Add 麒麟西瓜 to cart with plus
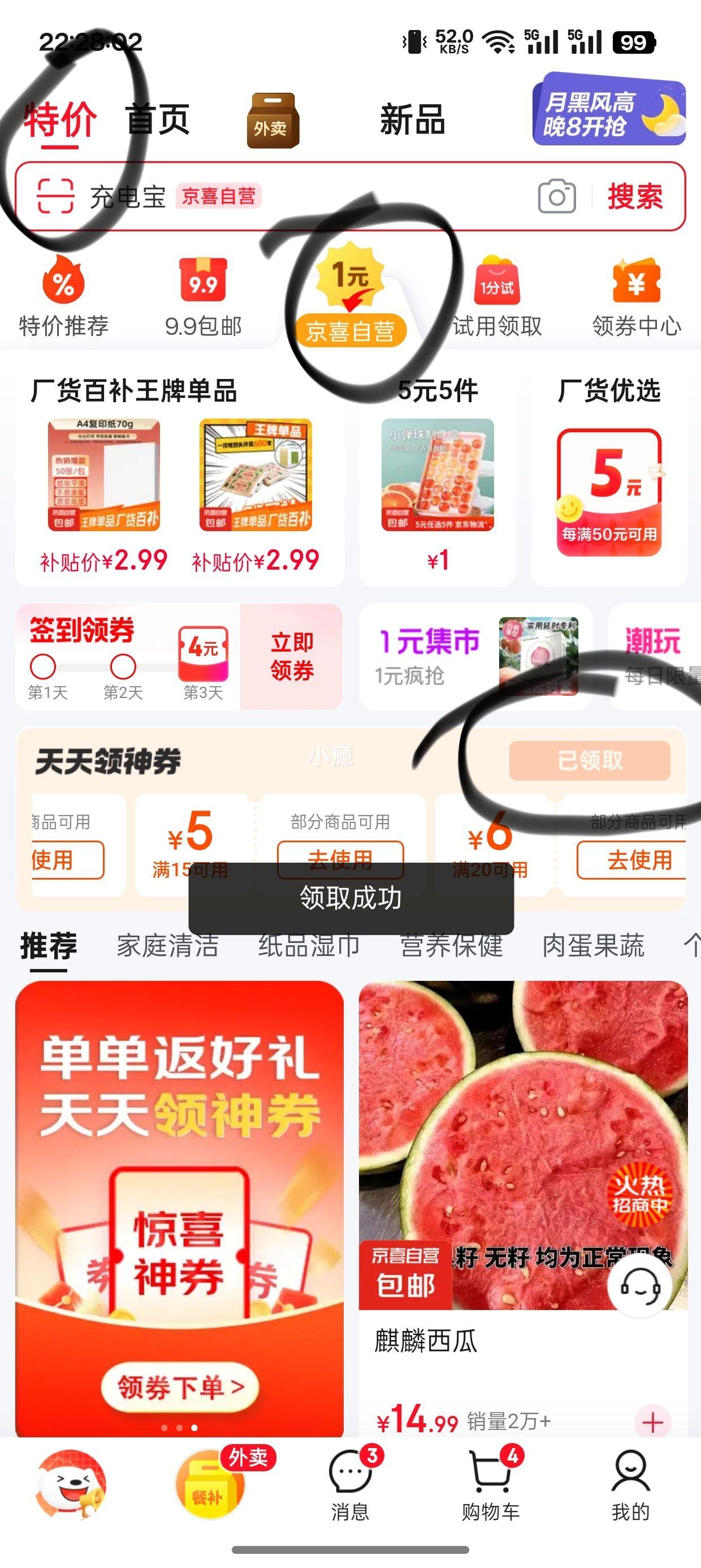This screenshot has height=1568, width=701. (652, 1422)
